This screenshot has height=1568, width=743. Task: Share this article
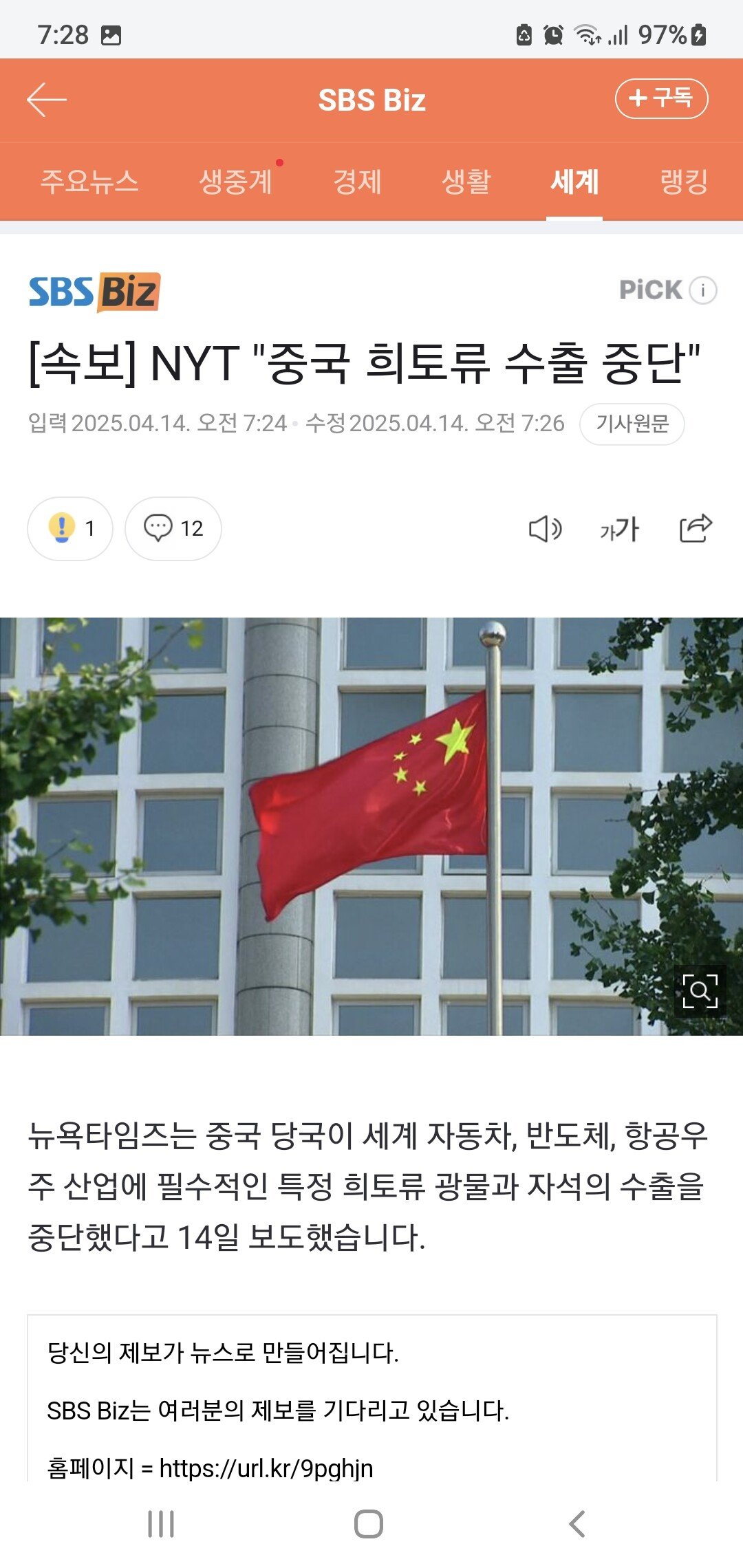coord(696,528)
